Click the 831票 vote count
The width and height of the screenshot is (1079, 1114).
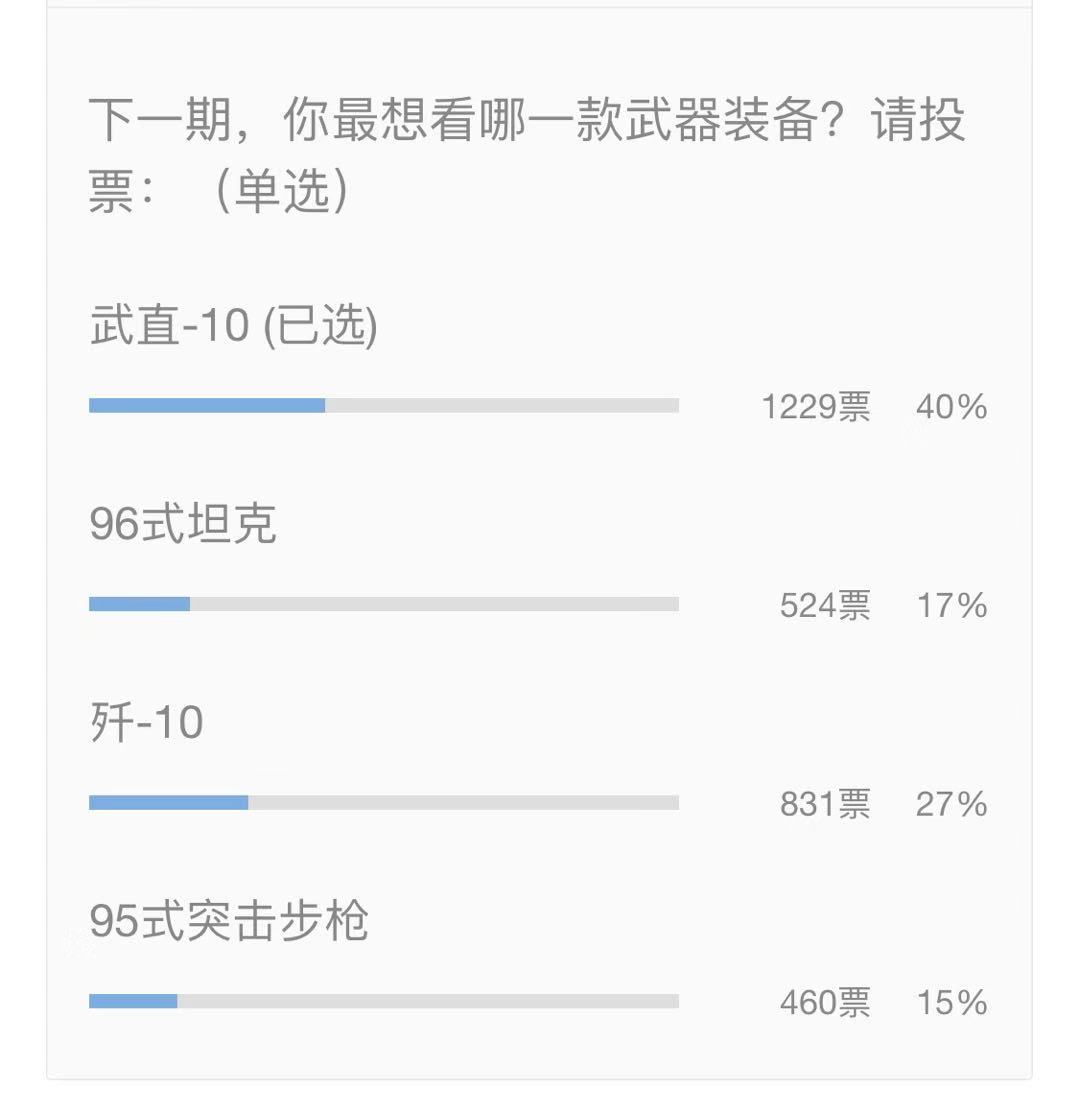click(x=825, y=804)
